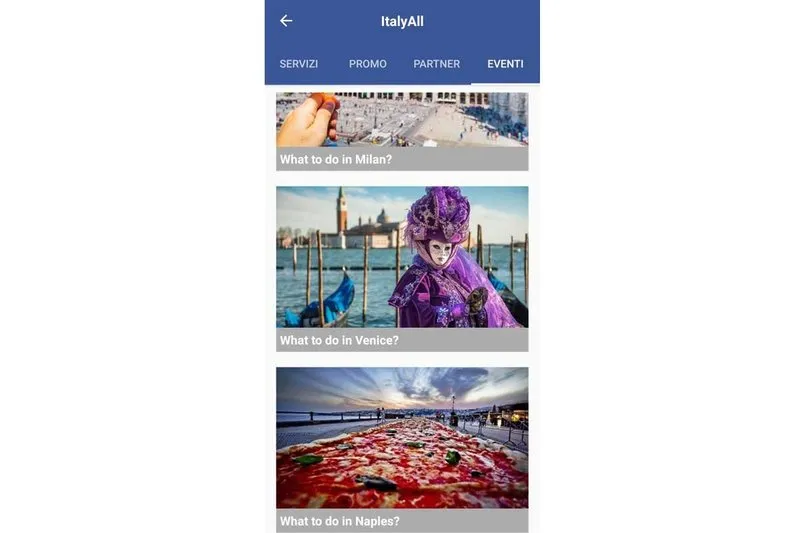This screenshot has width=800, height=533.
Task: Switch to the SERVIZI tab
Action: coord(299,64)
